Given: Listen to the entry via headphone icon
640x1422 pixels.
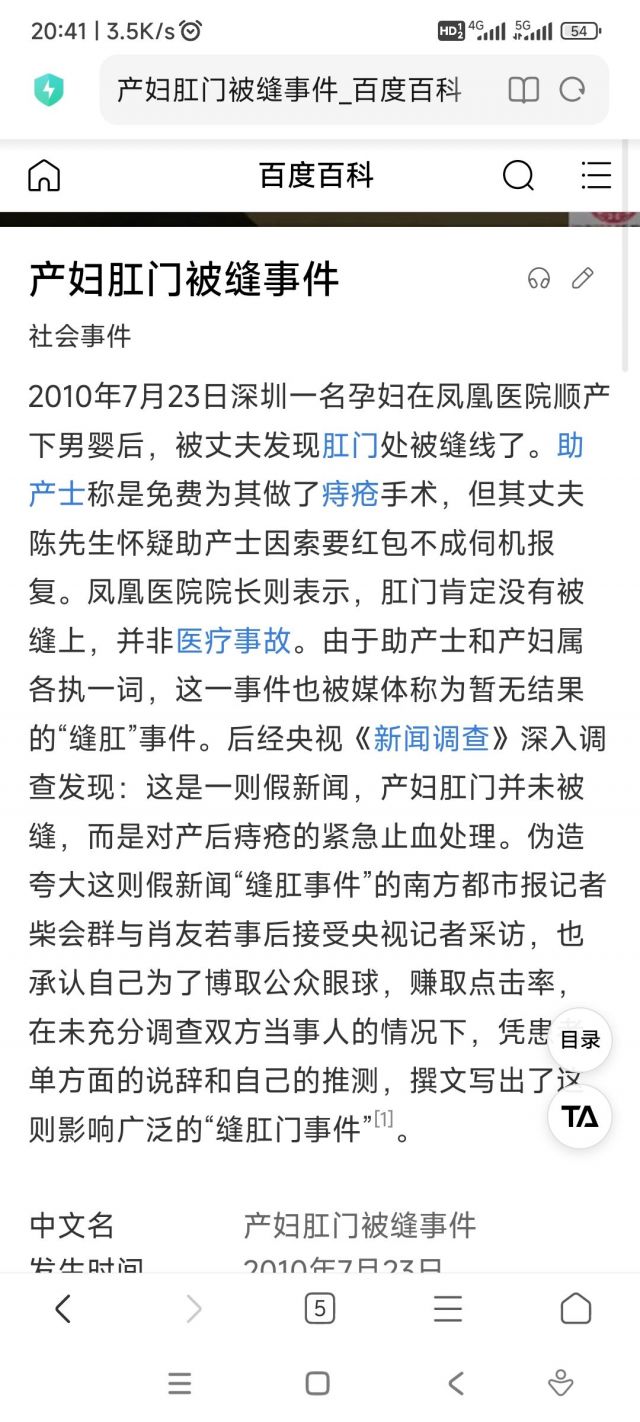Looking at the screenshot, I should 539,279.
